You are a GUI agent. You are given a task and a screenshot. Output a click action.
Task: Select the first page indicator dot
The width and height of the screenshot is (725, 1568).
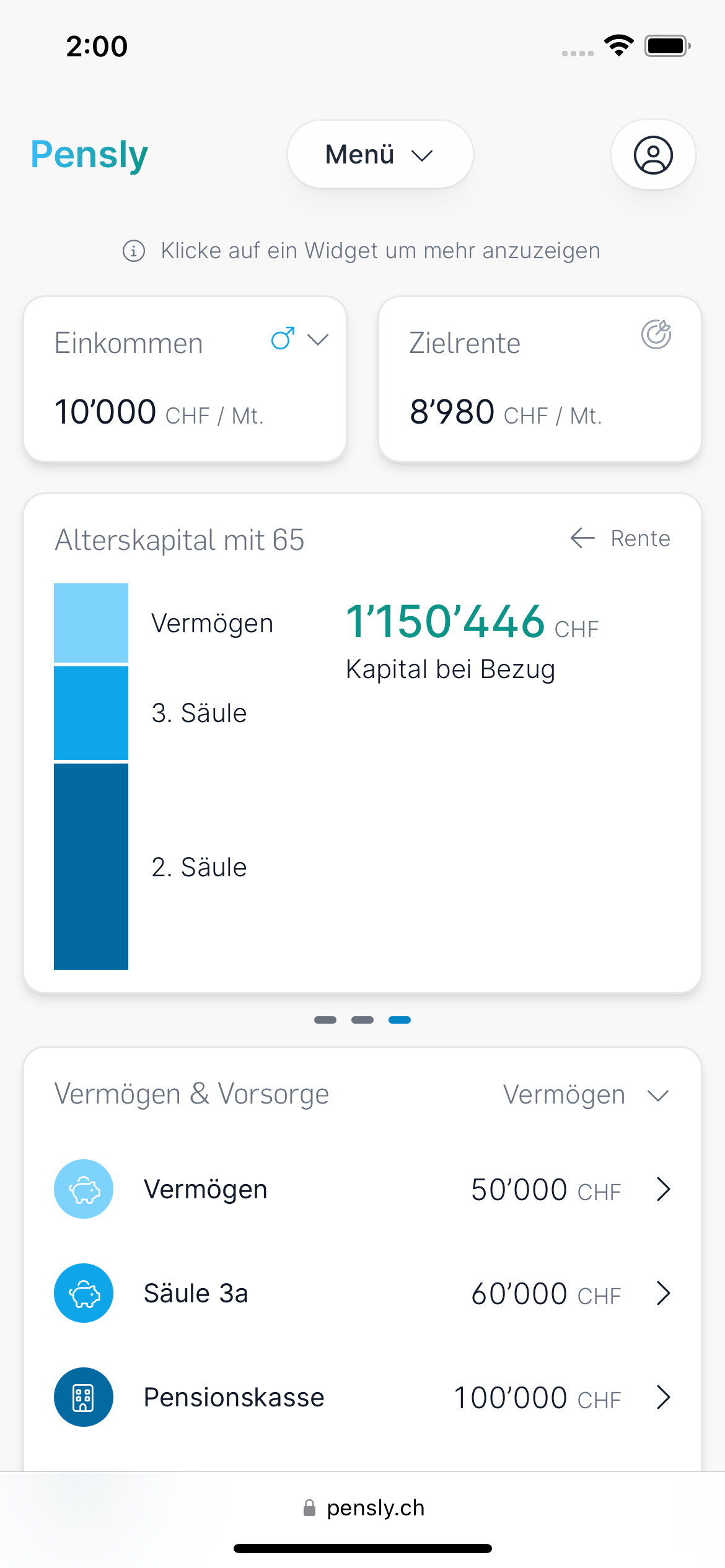tap(325, 1020)
